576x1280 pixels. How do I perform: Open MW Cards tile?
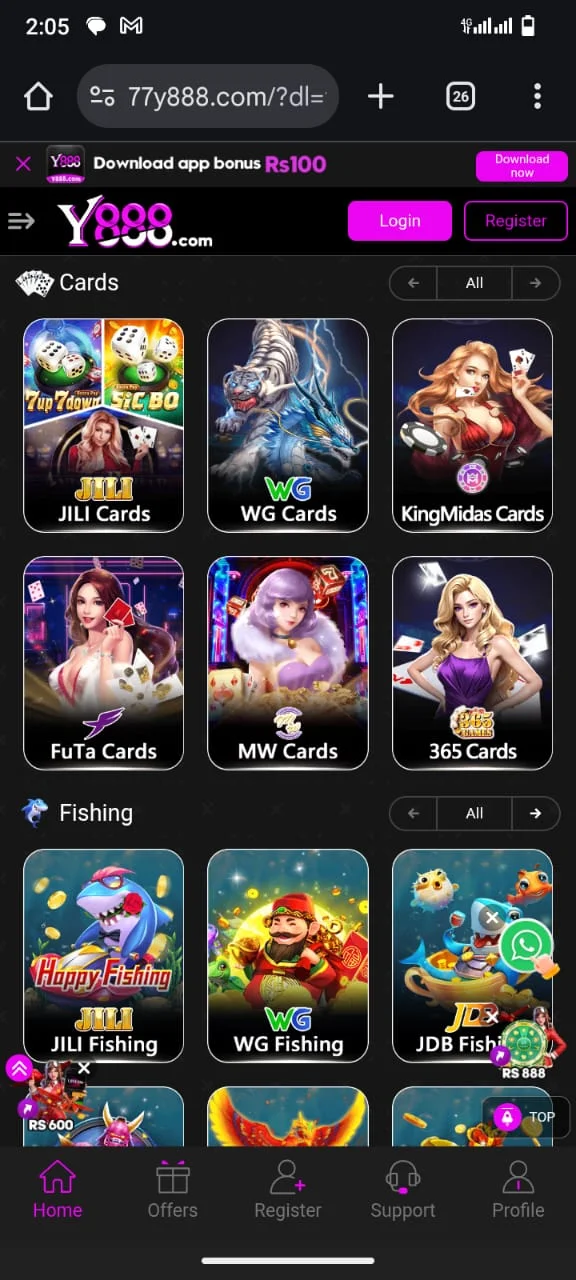click(288, 663)
